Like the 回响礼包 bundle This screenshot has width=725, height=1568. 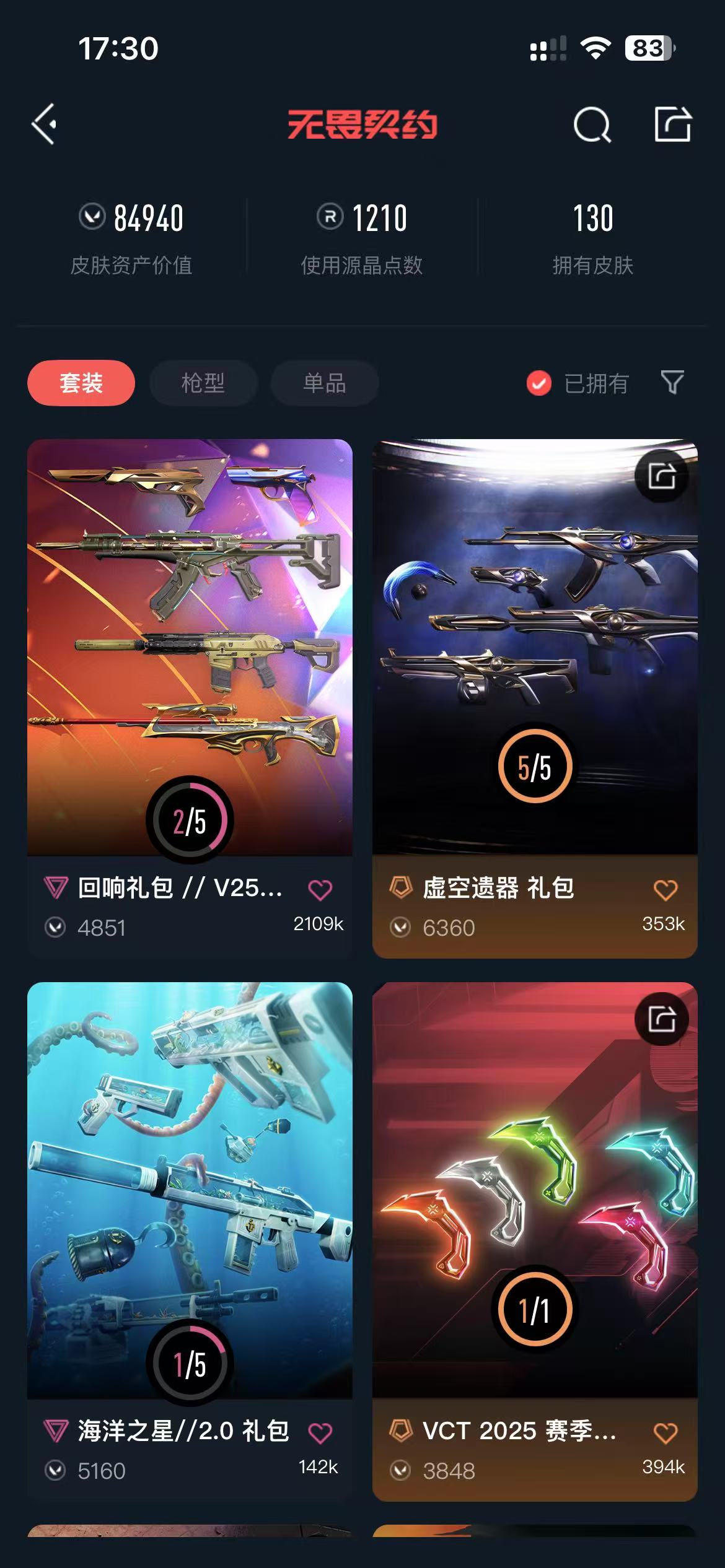point(320,890)
